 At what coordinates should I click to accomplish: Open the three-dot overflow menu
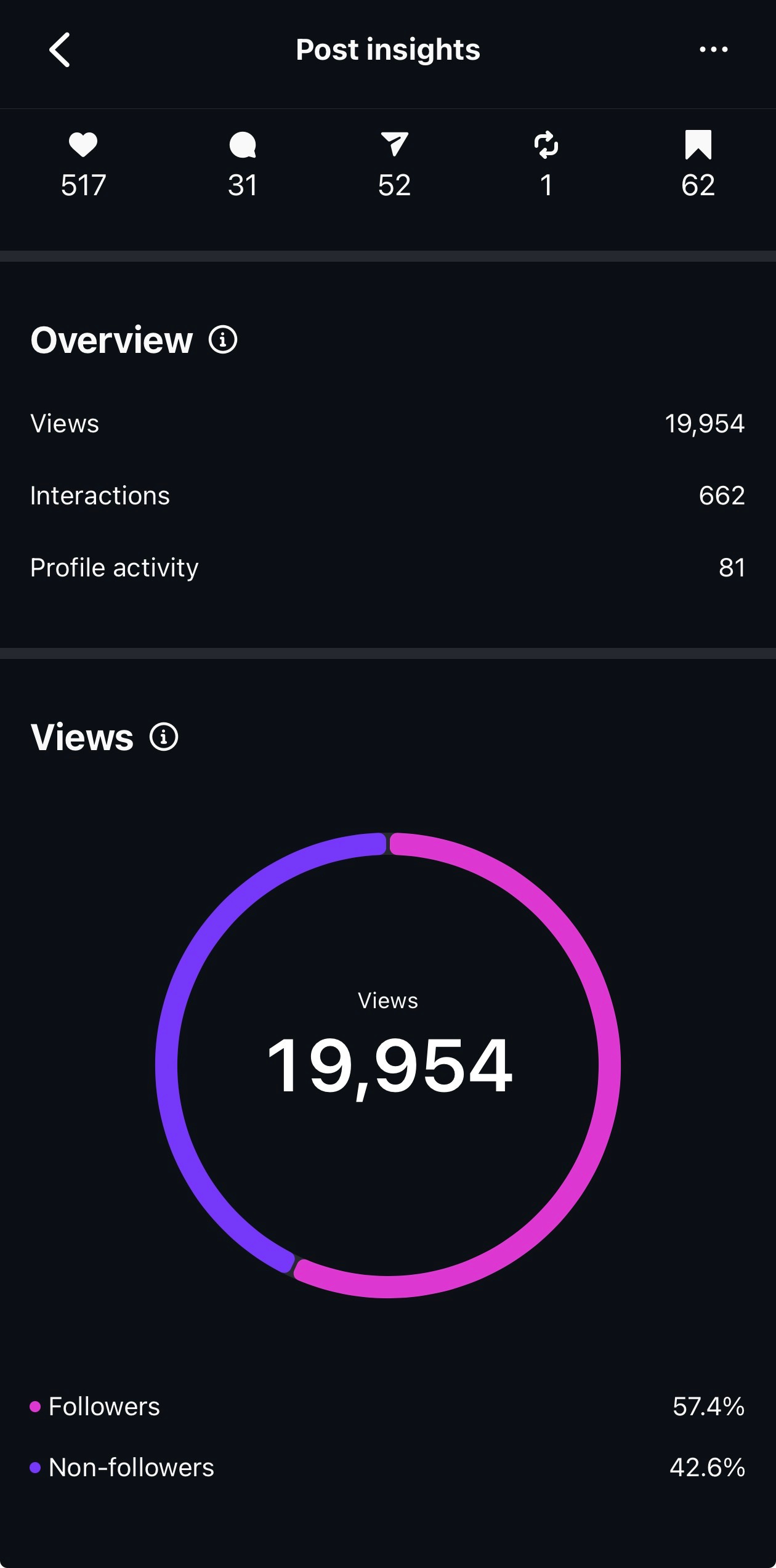pos(713,49)
